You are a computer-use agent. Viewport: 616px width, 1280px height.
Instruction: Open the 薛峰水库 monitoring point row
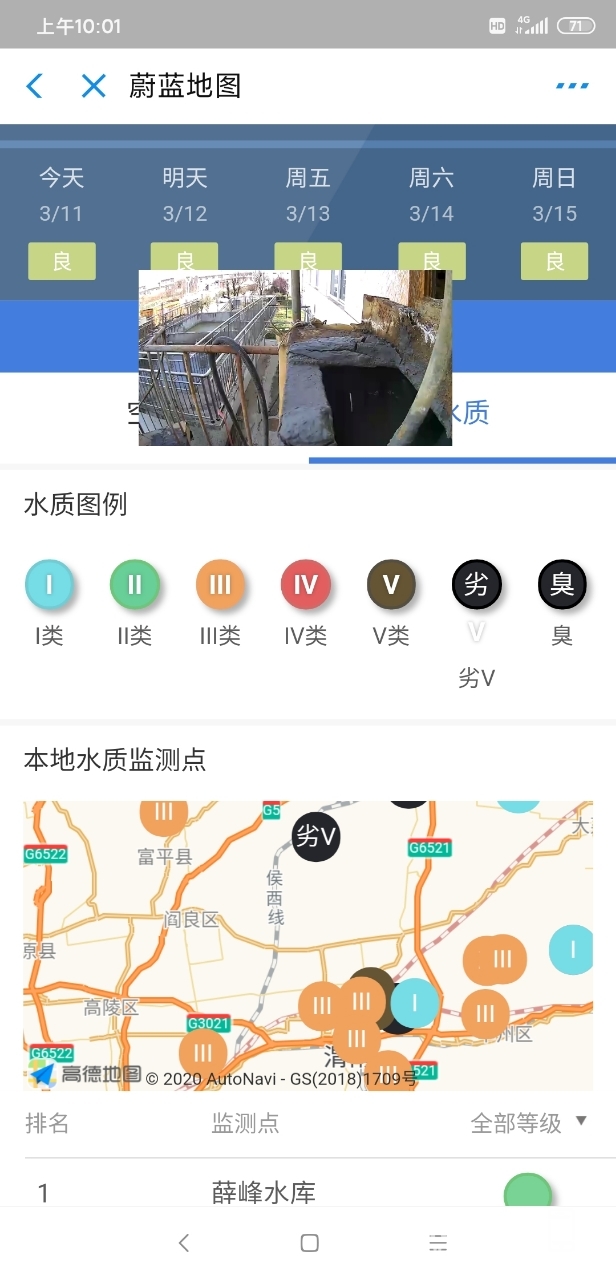pyautogui.click(x=264, y=1192)
